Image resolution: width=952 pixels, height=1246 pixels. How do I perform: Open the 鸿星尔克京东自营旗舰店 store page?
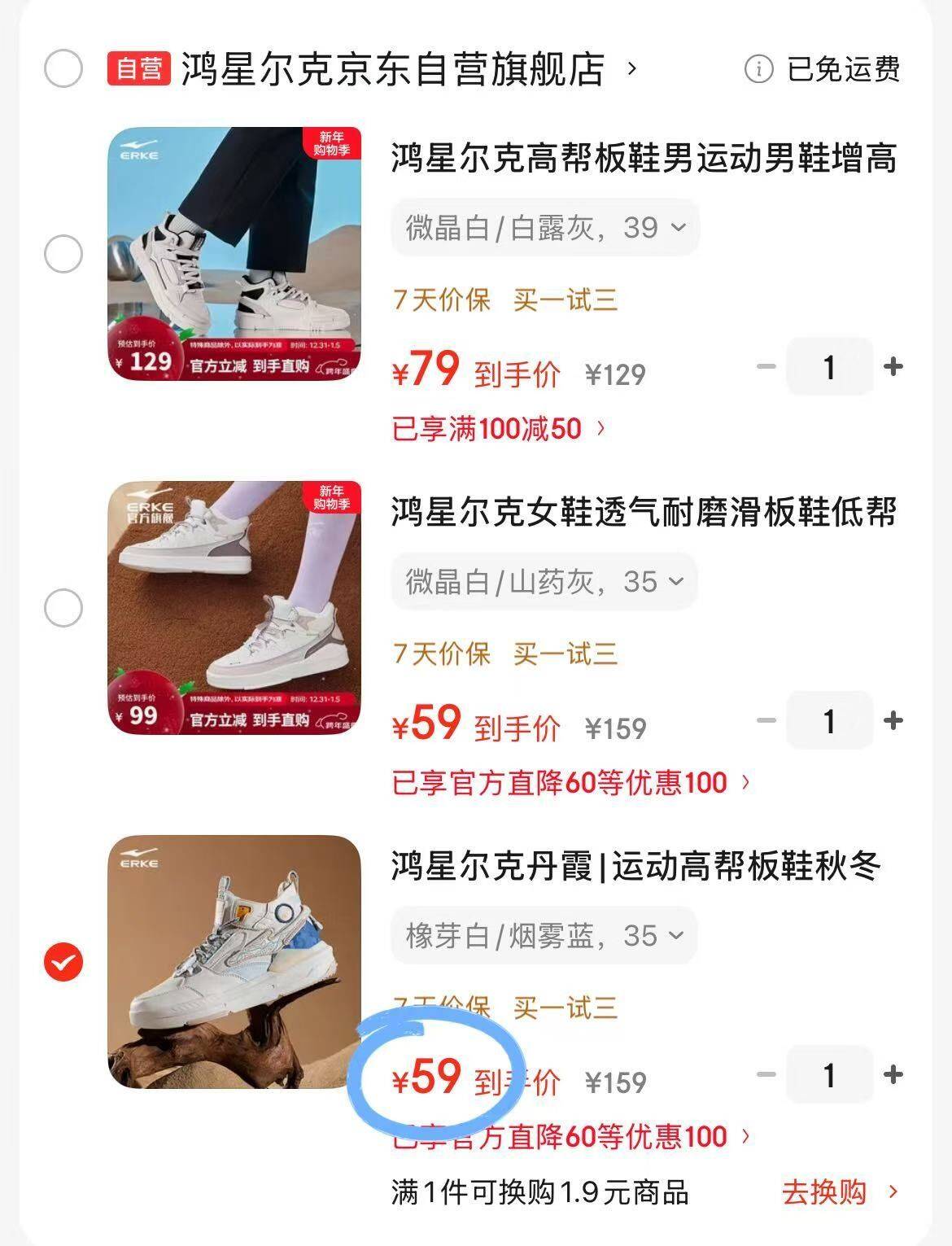(392, 68)
